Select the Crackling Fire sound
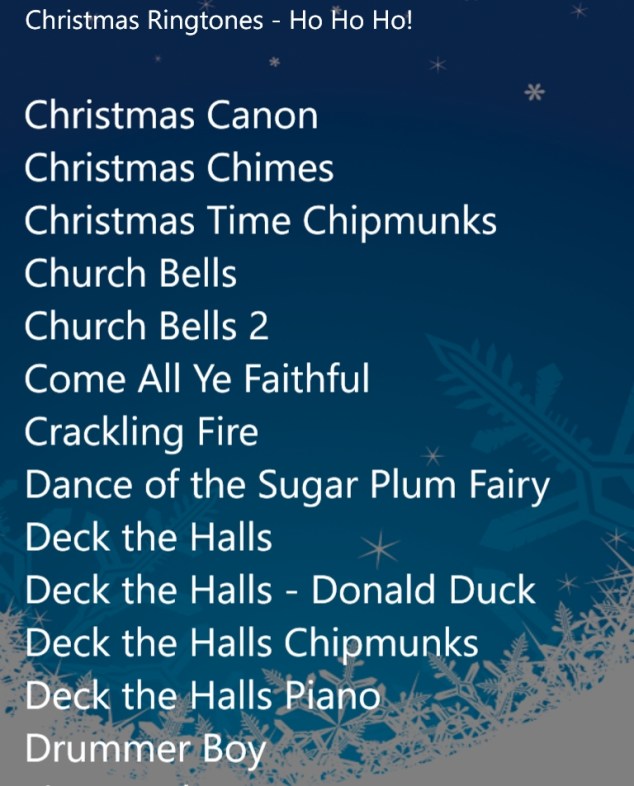 tap(140, 433)
